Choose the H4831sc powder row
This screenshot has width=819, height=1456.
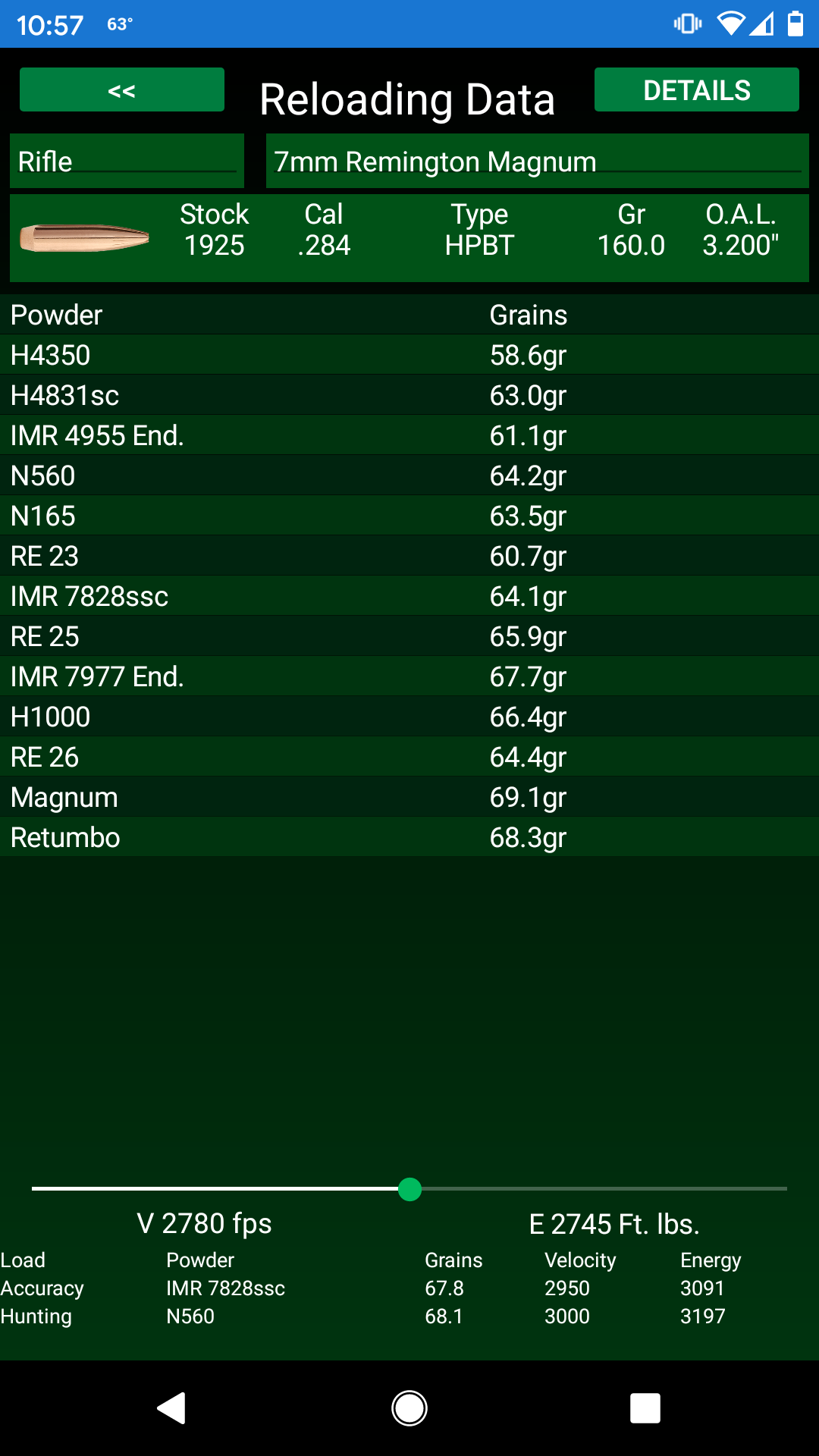pyautogui.click(x=409, y=394)
